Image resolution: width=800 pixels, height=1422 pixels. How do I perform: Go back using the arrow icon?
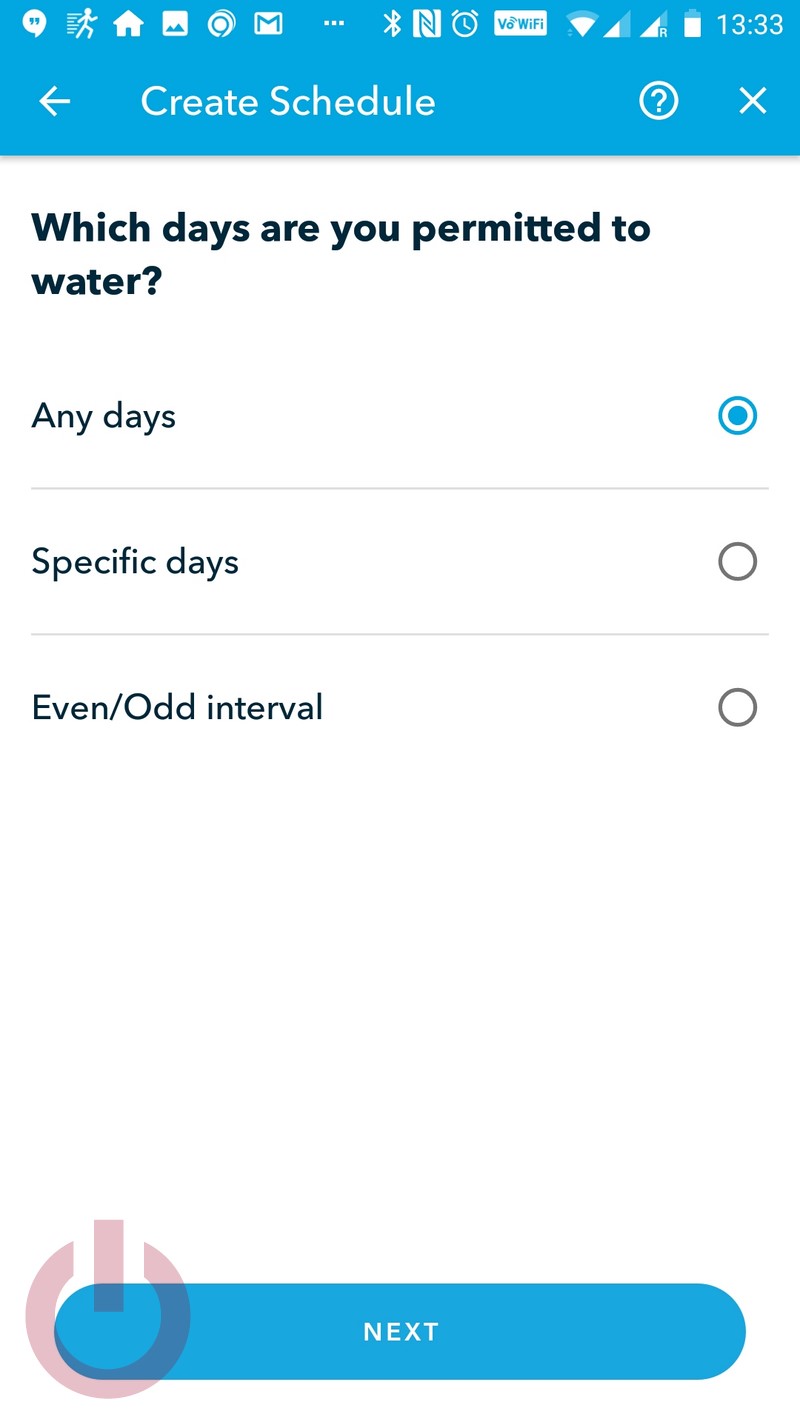point(55,101)
